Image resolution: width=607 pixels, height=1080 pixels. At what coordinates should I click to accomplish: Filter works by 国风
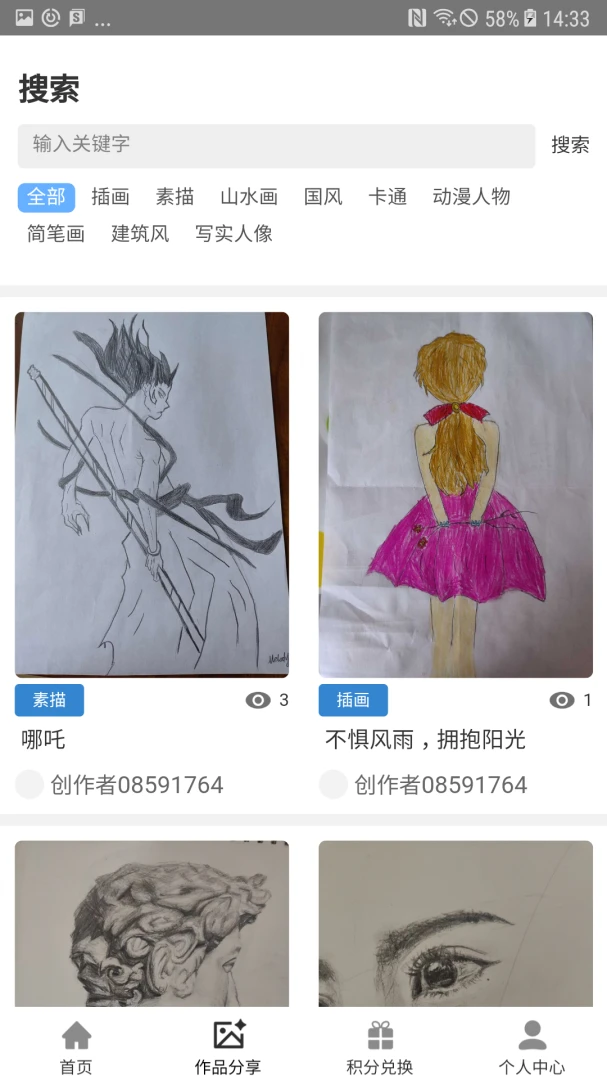pos(323,197)
